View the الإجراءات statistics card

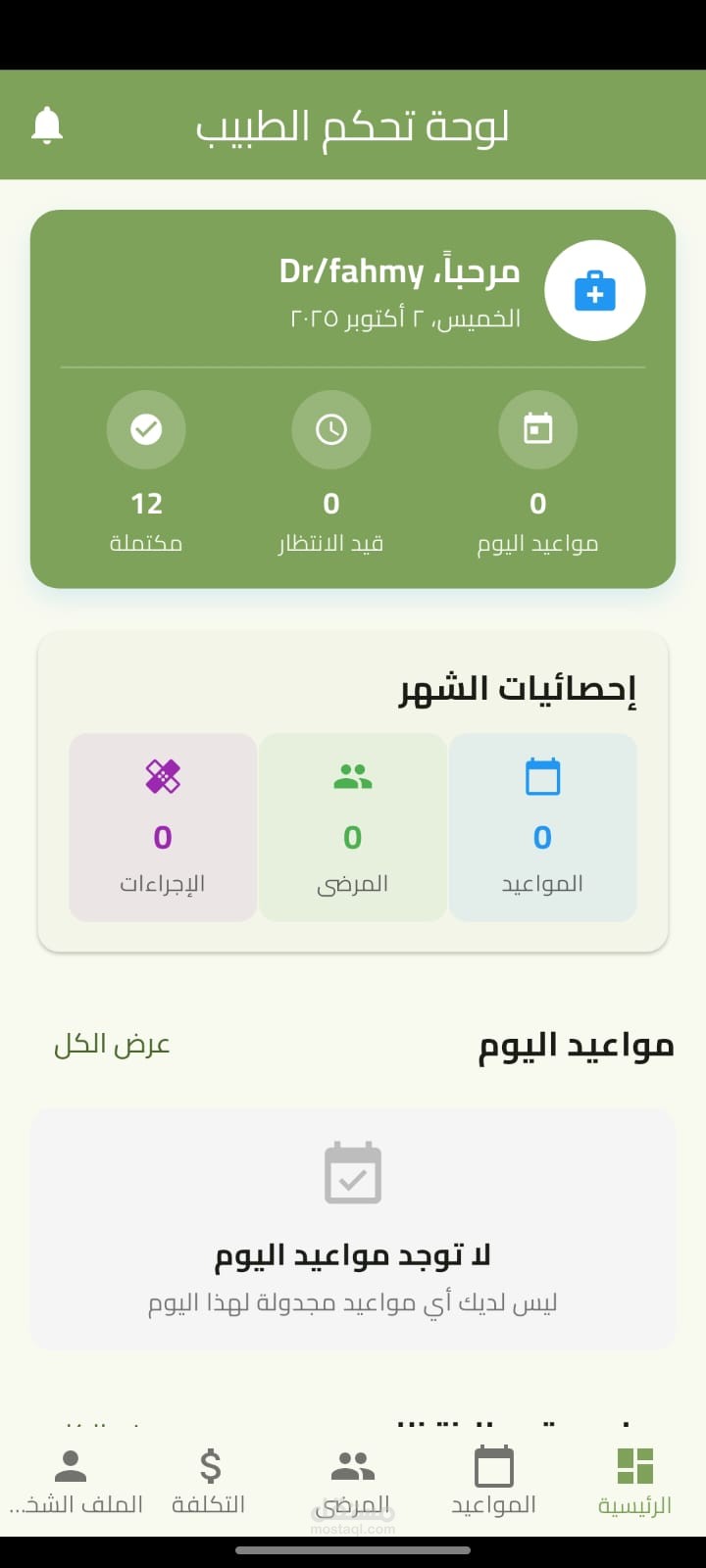pos(163,827)
